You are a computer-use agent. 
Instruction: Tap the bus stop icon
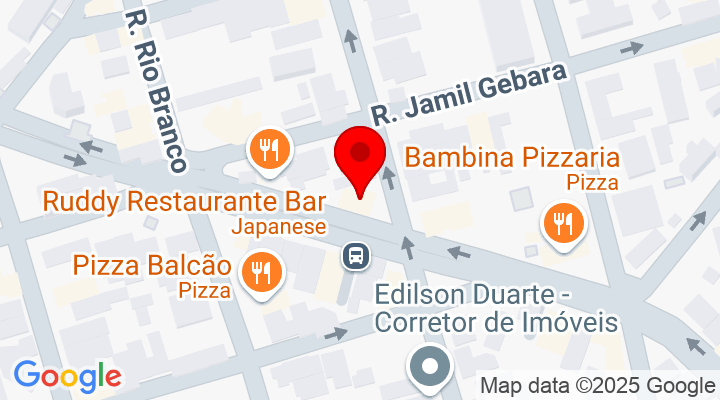(355, 257)
